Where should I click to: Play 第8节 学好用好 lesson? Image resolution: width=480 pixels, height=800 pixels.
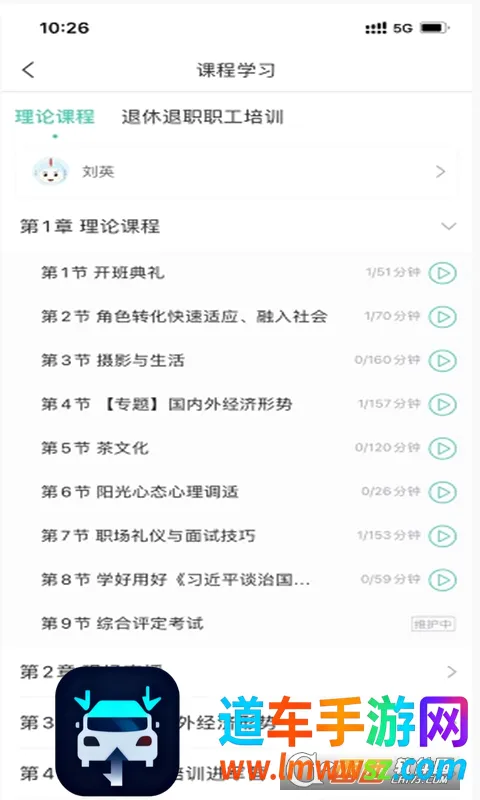[x=442, y=580]
